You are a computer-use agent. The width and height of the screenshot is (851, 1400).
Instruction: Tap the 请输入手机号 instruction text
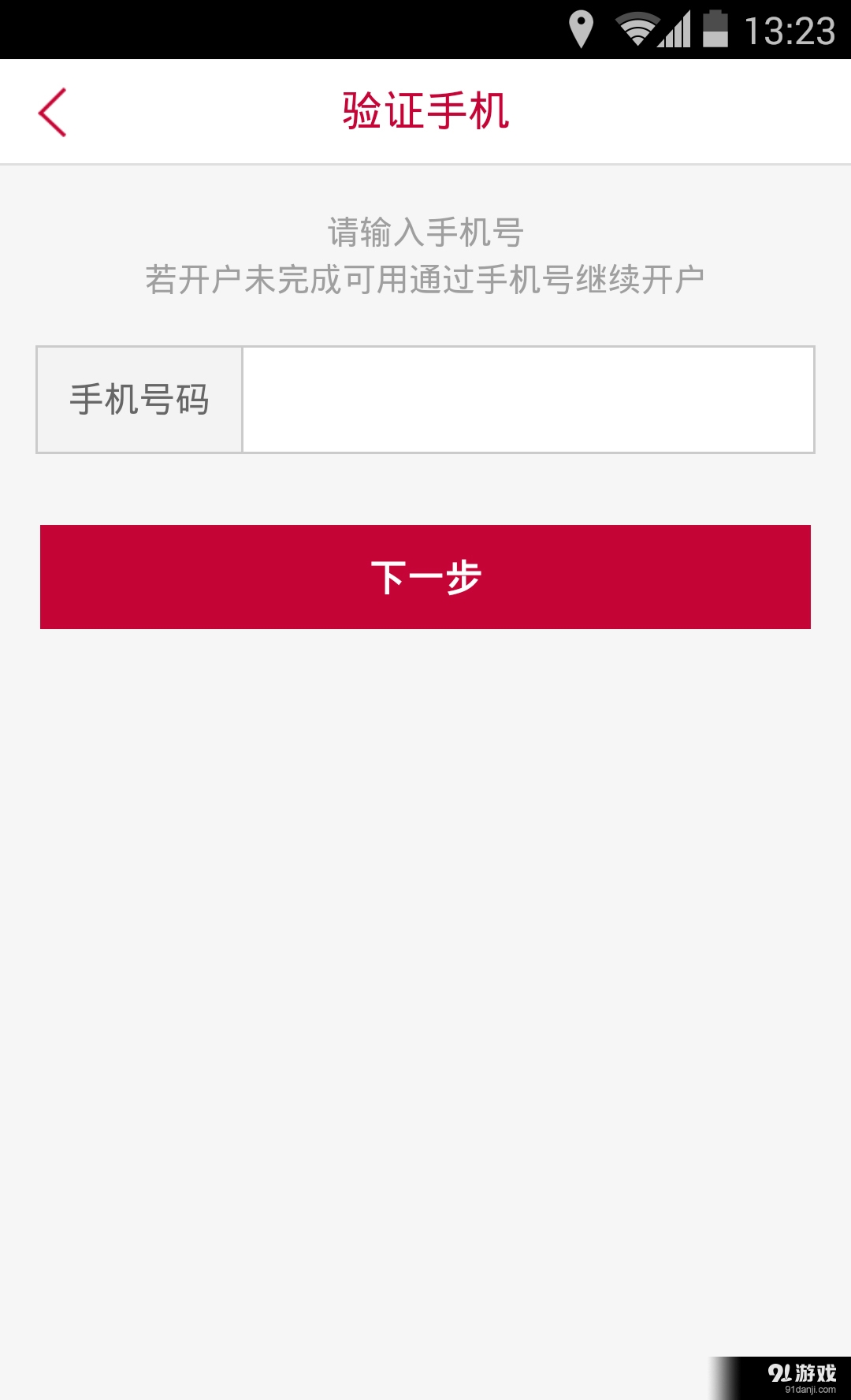(425, 232)
